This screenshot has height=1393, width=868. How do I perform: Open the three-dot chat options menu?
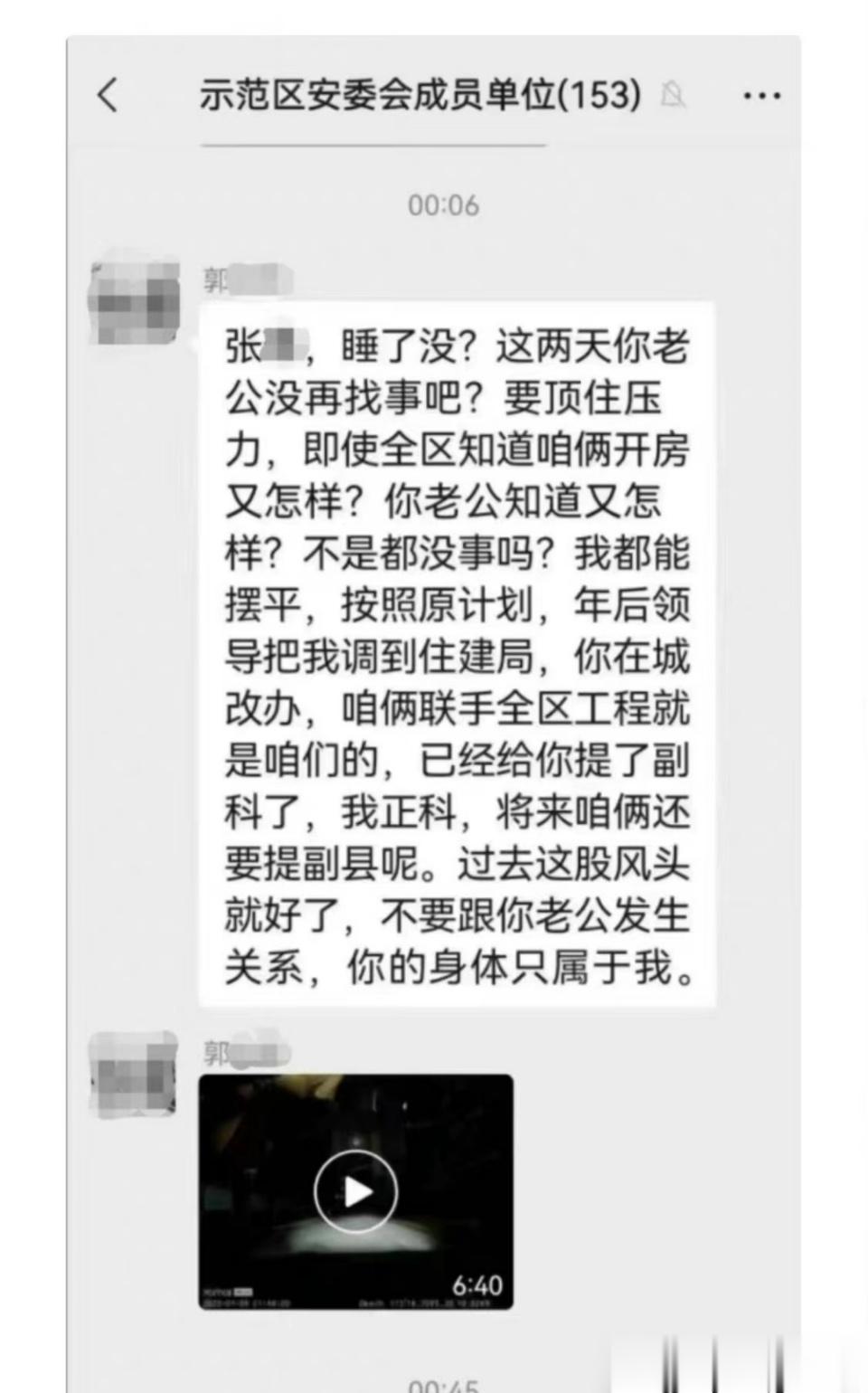761,95
